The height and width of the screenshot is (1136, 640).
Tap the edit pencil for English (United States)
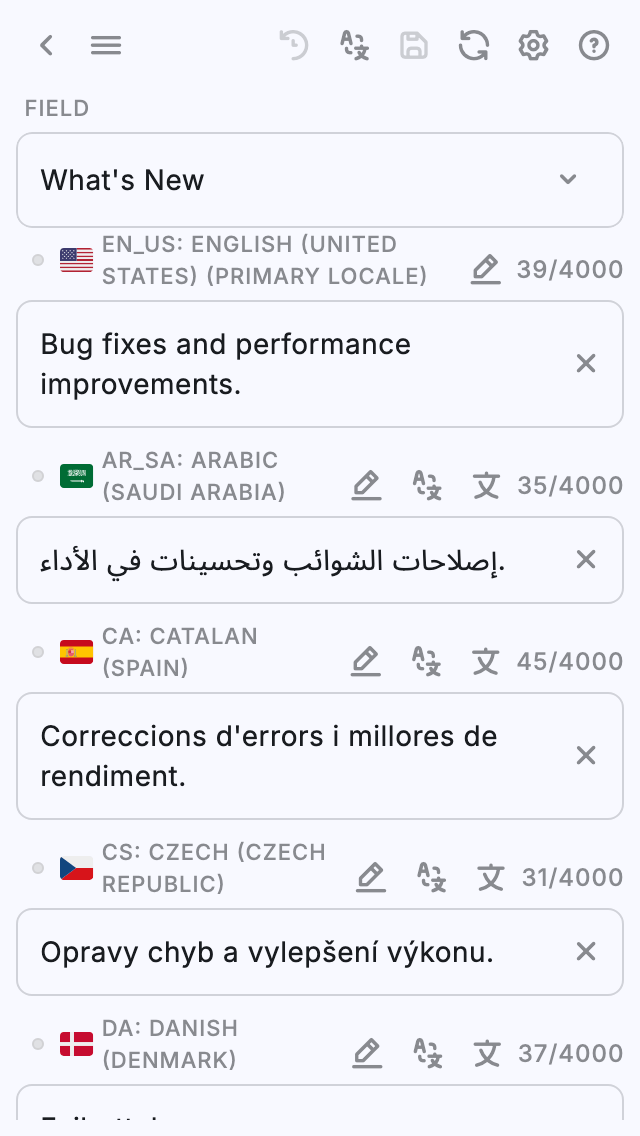click(486, 269)
